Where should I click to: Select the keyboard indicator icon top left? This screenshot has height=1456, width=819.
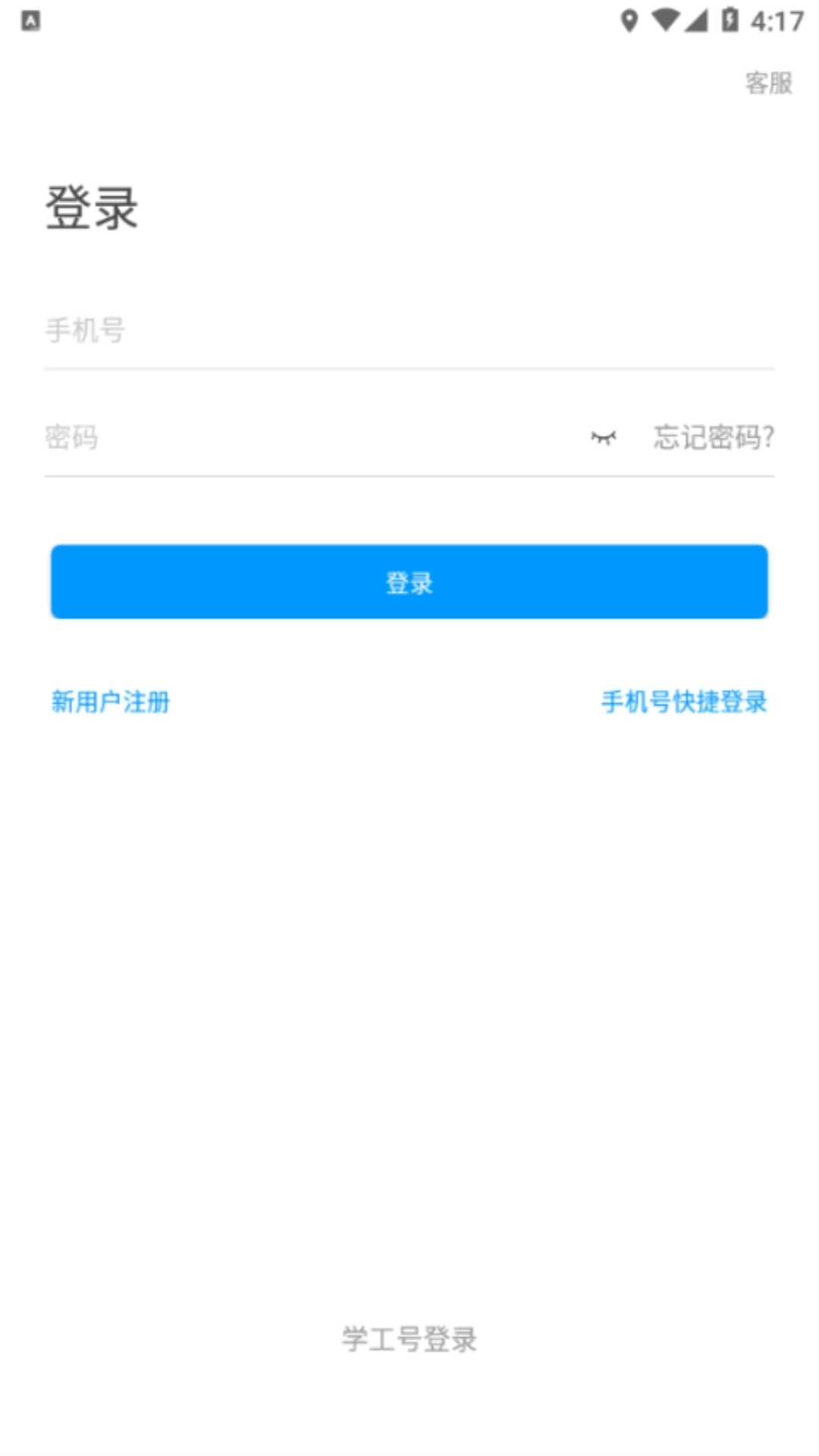(30, 22)
